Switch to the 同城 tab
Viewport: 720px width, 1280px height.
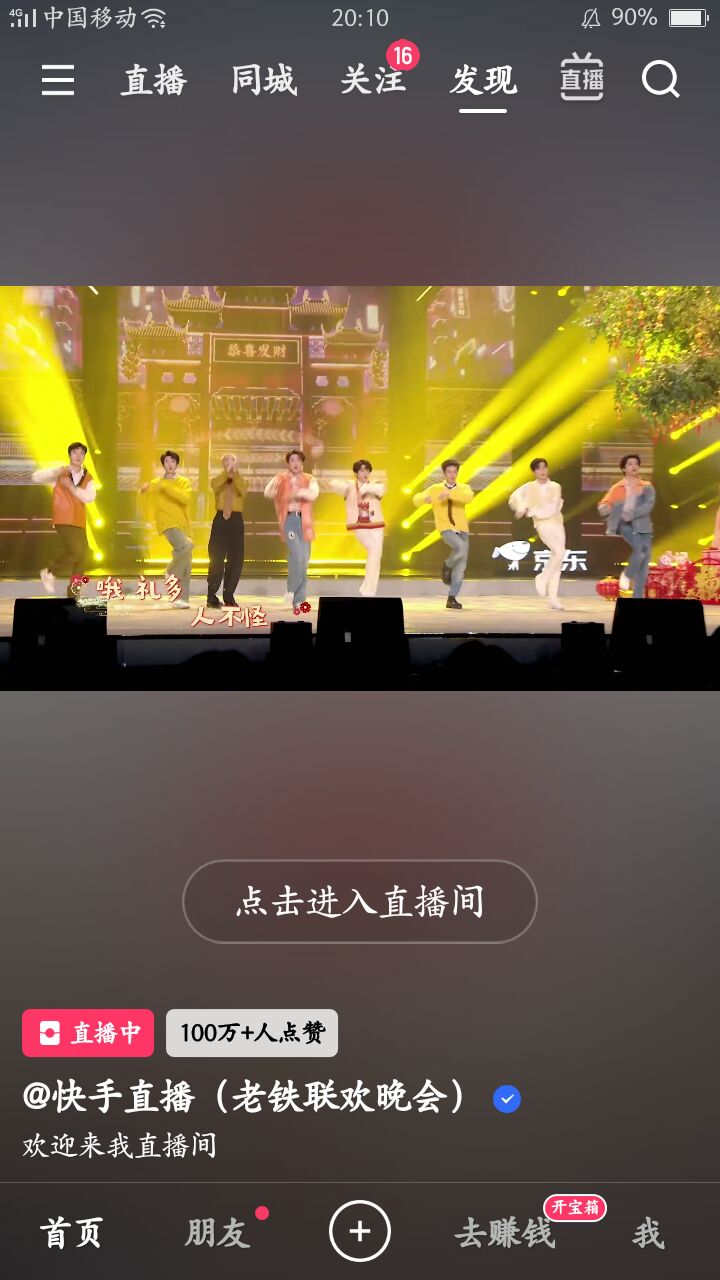(264, 80)
